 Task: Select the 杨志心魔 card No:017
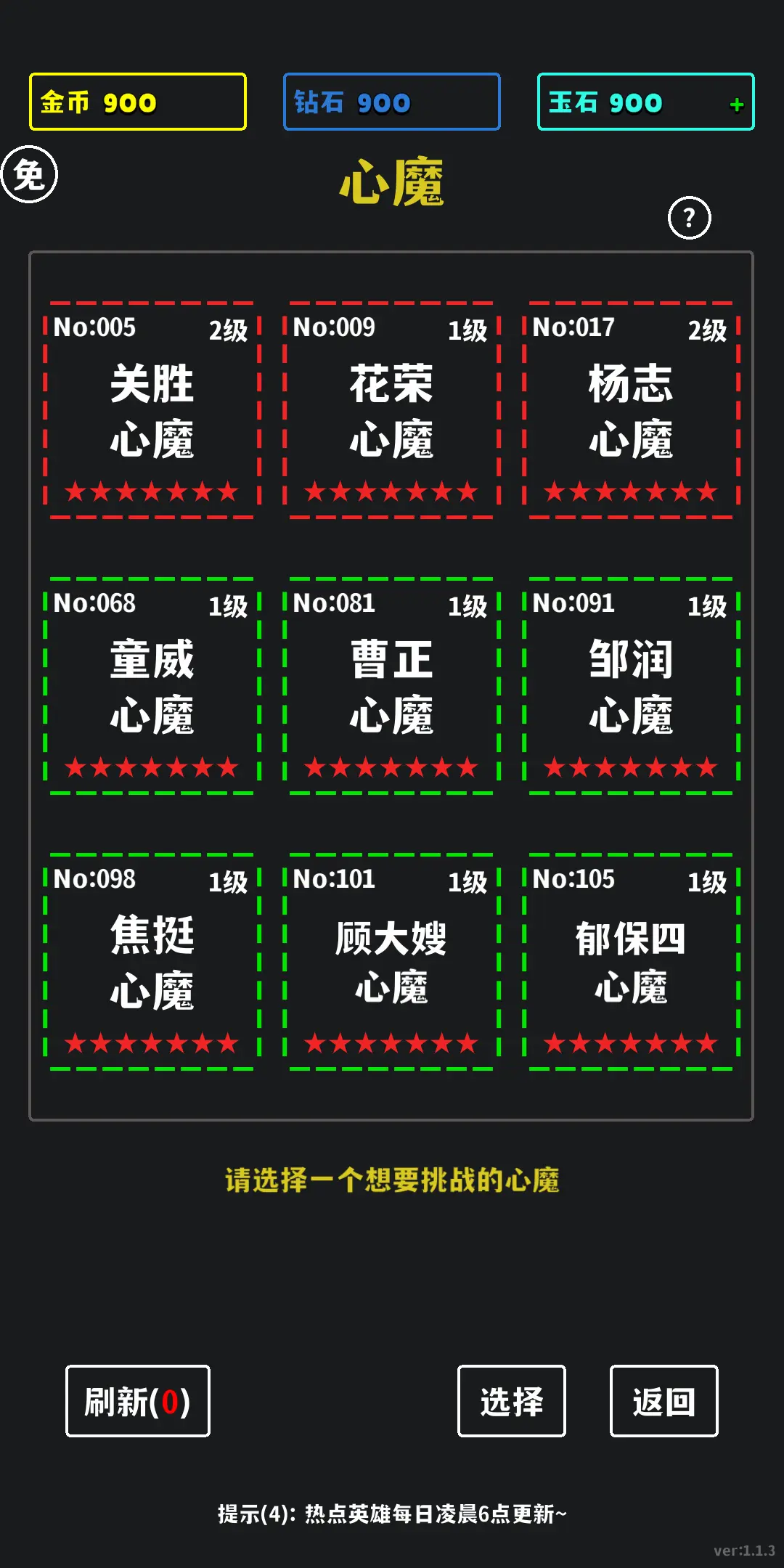coord(630,409)
